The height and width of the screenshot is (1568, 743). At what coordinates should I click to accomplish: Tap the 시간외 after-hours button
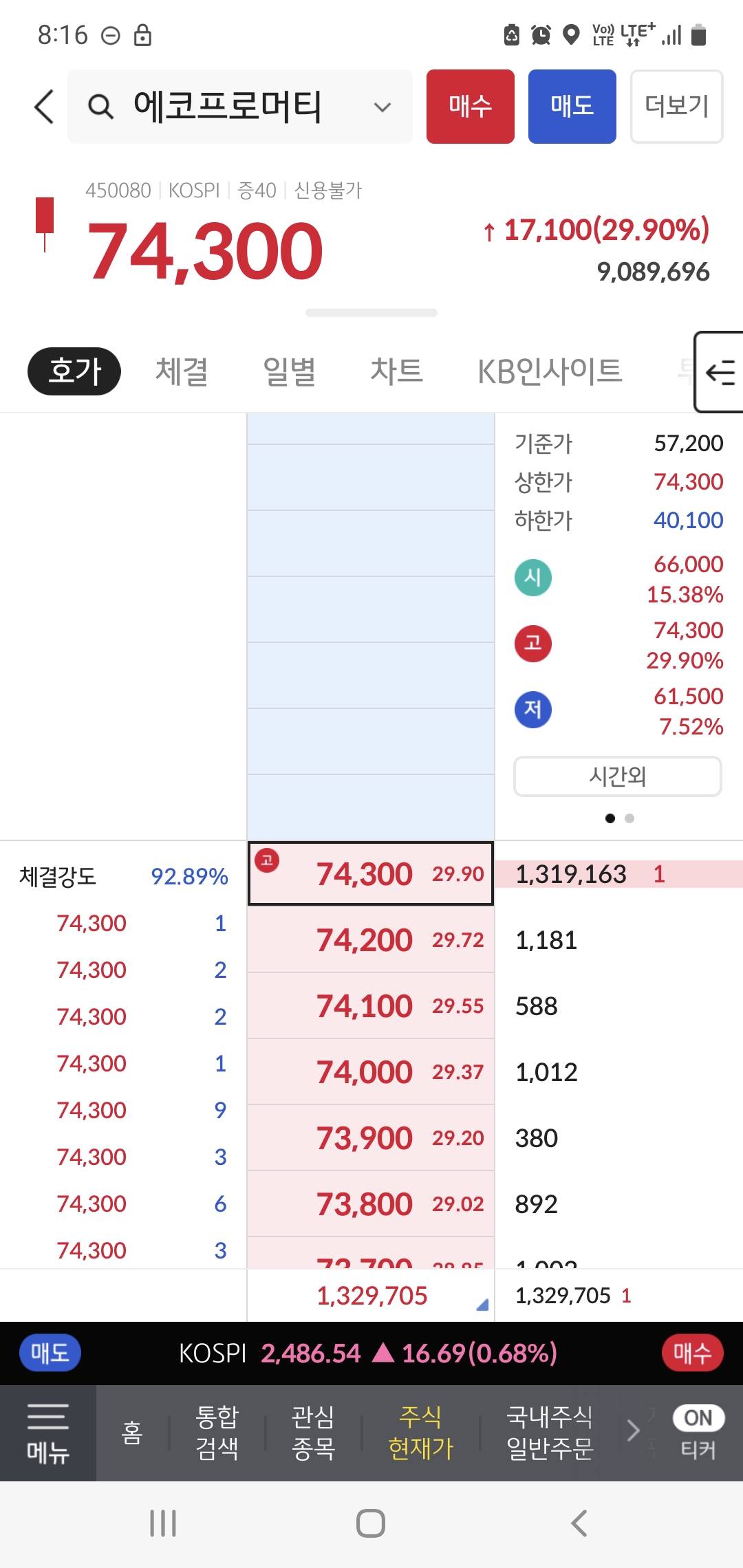click(x=617, y=776)
